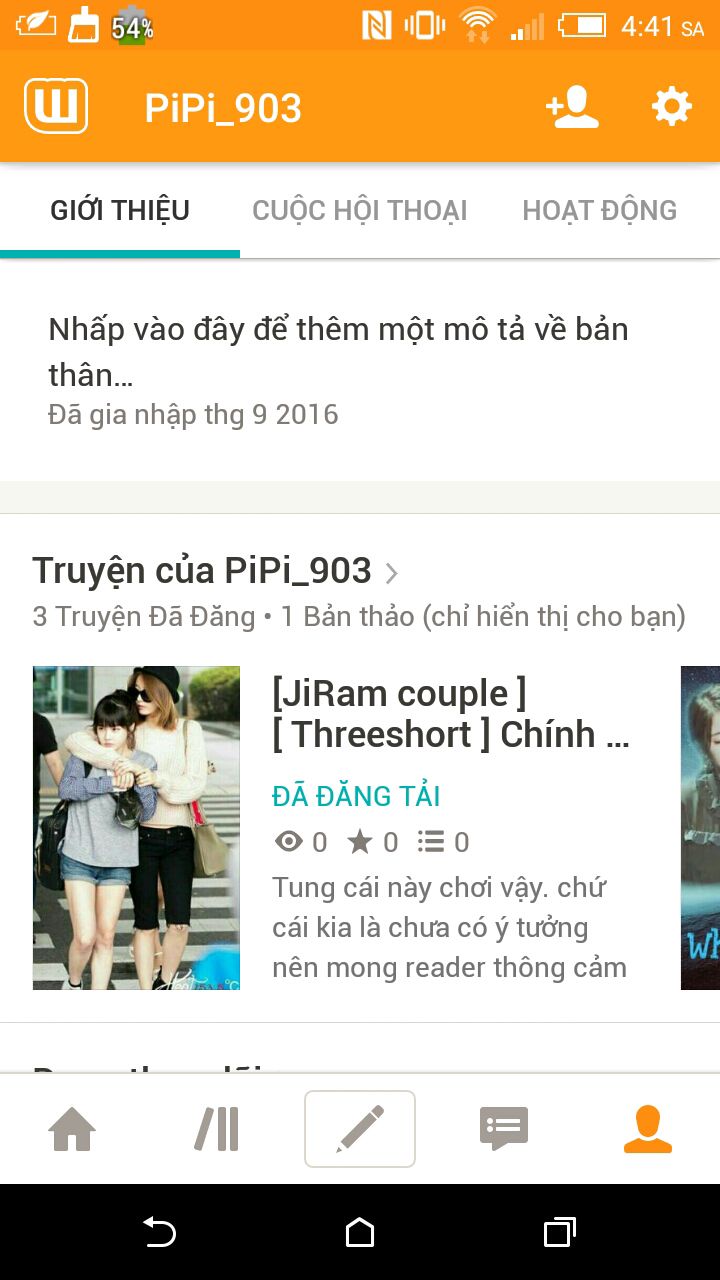
Task: Open the partially visible second story cover
Action: [x=700, y=828]
